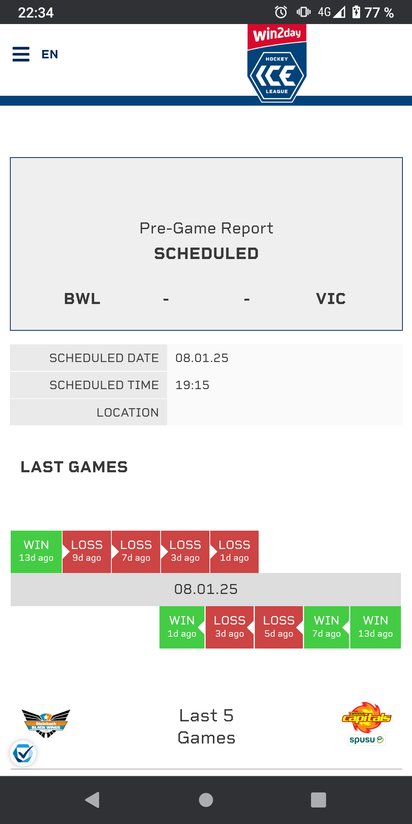
Task: View Capitals win from 7d ago
Action: tap(326, 627)
